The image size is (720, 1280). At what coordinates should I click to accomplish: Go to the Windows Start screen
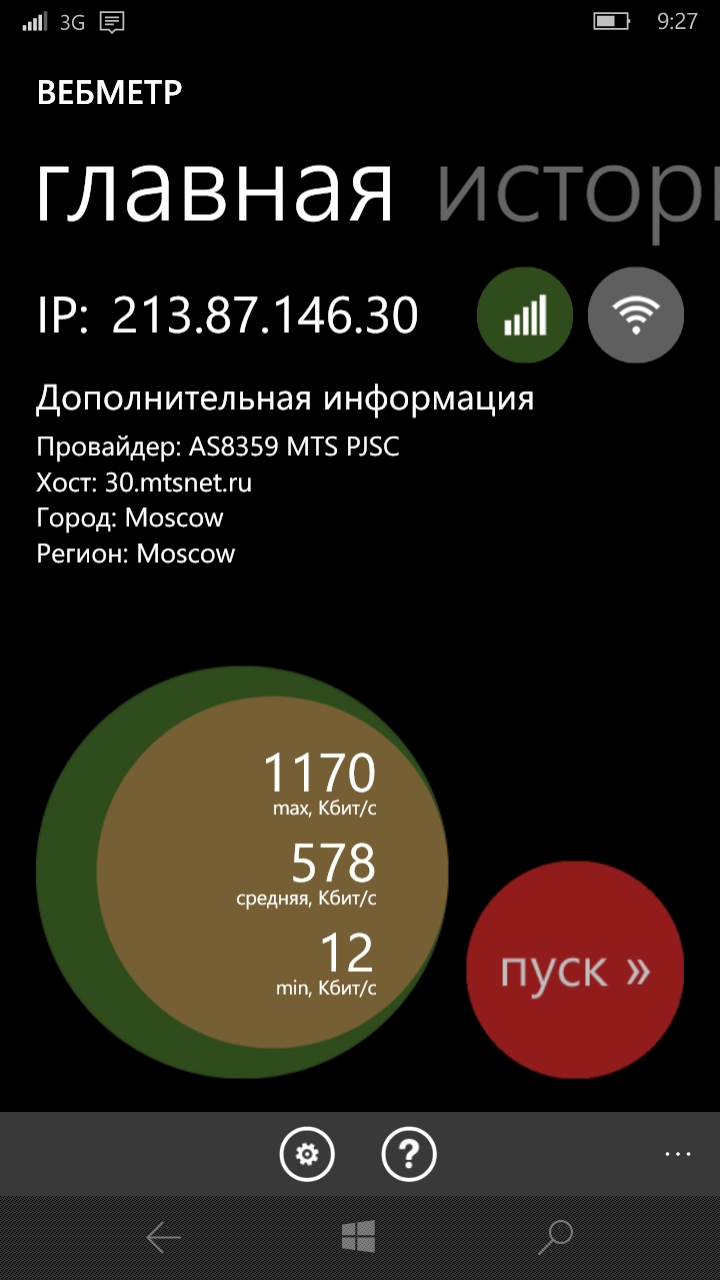coord(358,1237)
